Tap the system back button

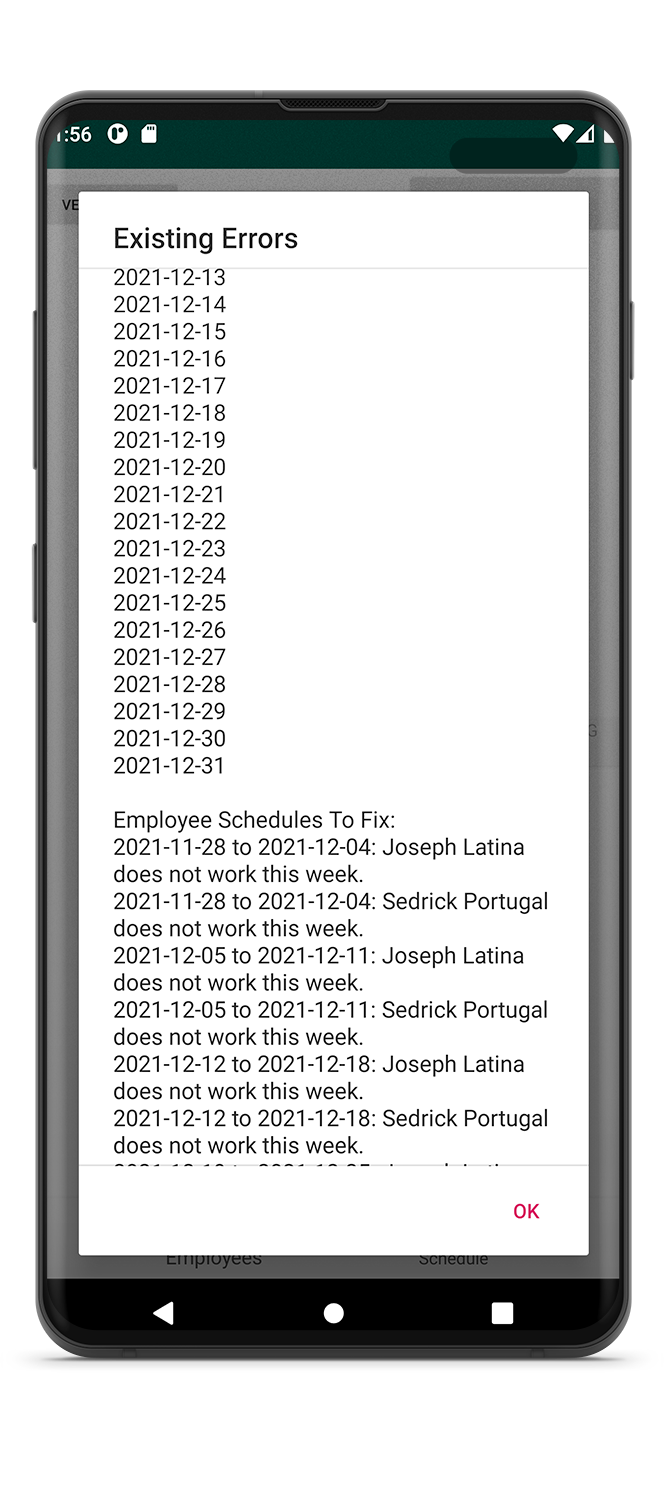pyautogui.click(x=164, y=1313)
